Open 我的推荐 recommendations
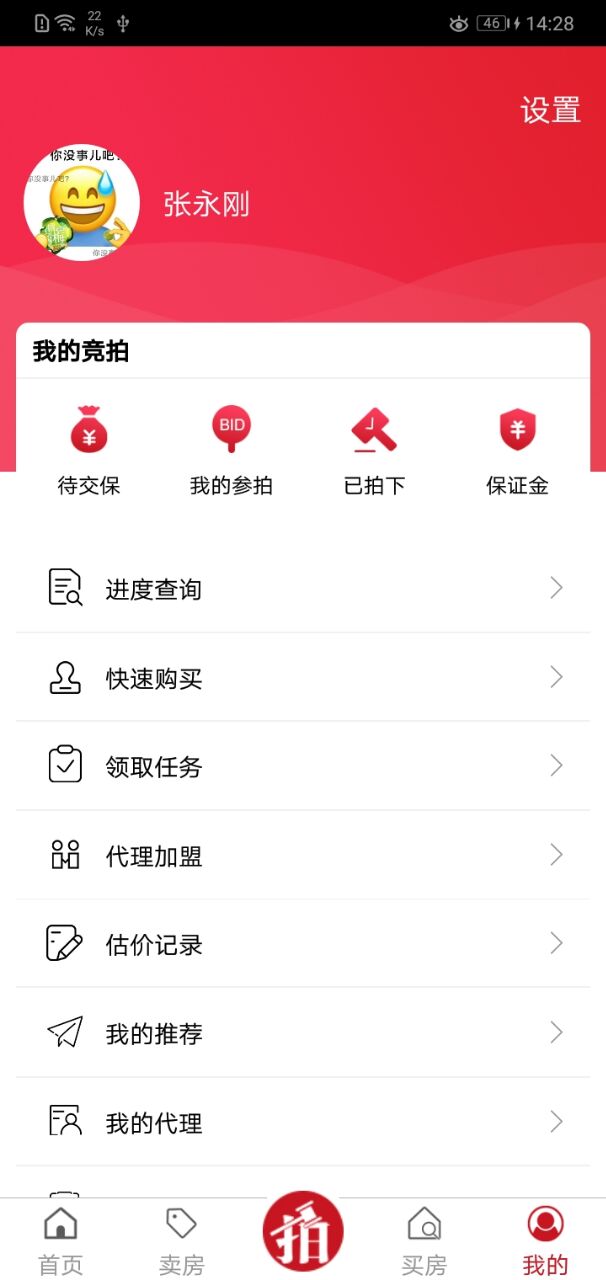 pyautogui.click(x=303, y=1033)
